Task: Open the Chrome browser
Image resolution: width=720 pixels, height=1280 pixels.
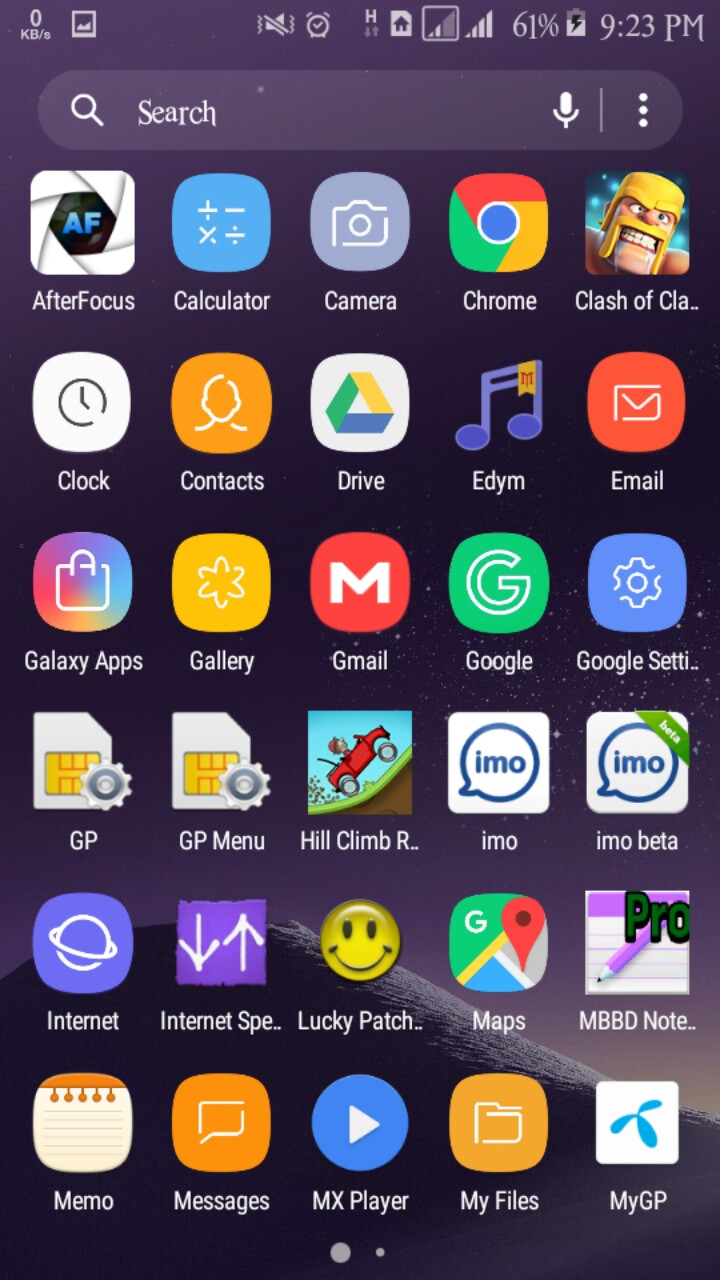Action: 498,223
